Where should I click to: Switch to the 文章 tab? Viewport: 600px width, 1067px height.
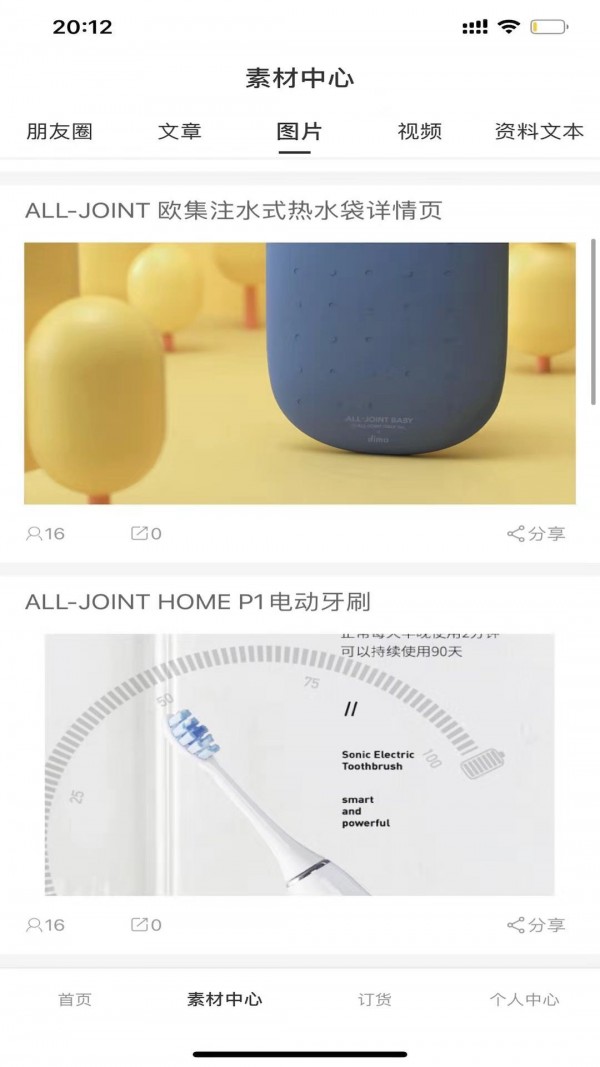pyautogui.click(x=180, y=131)
